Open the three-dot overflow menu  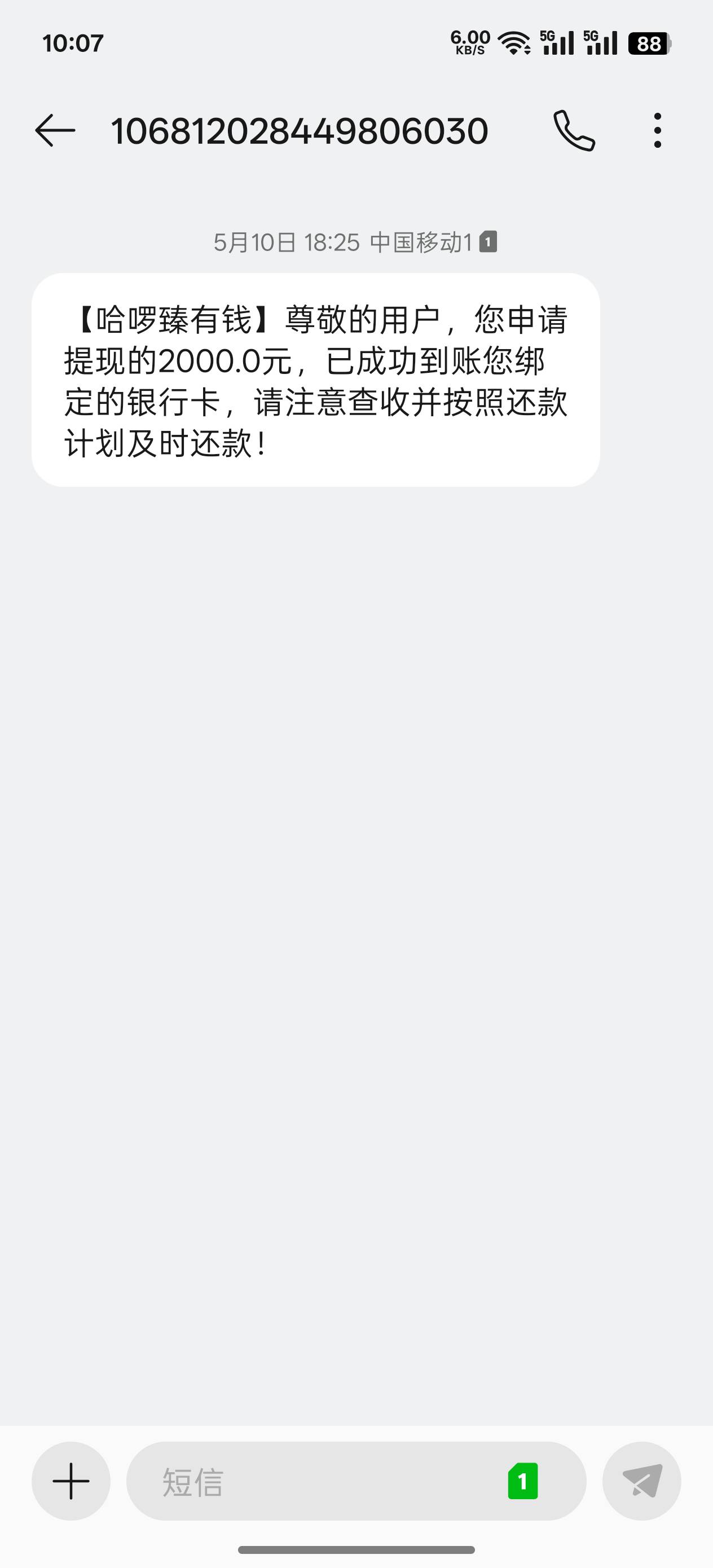[657, 130]
